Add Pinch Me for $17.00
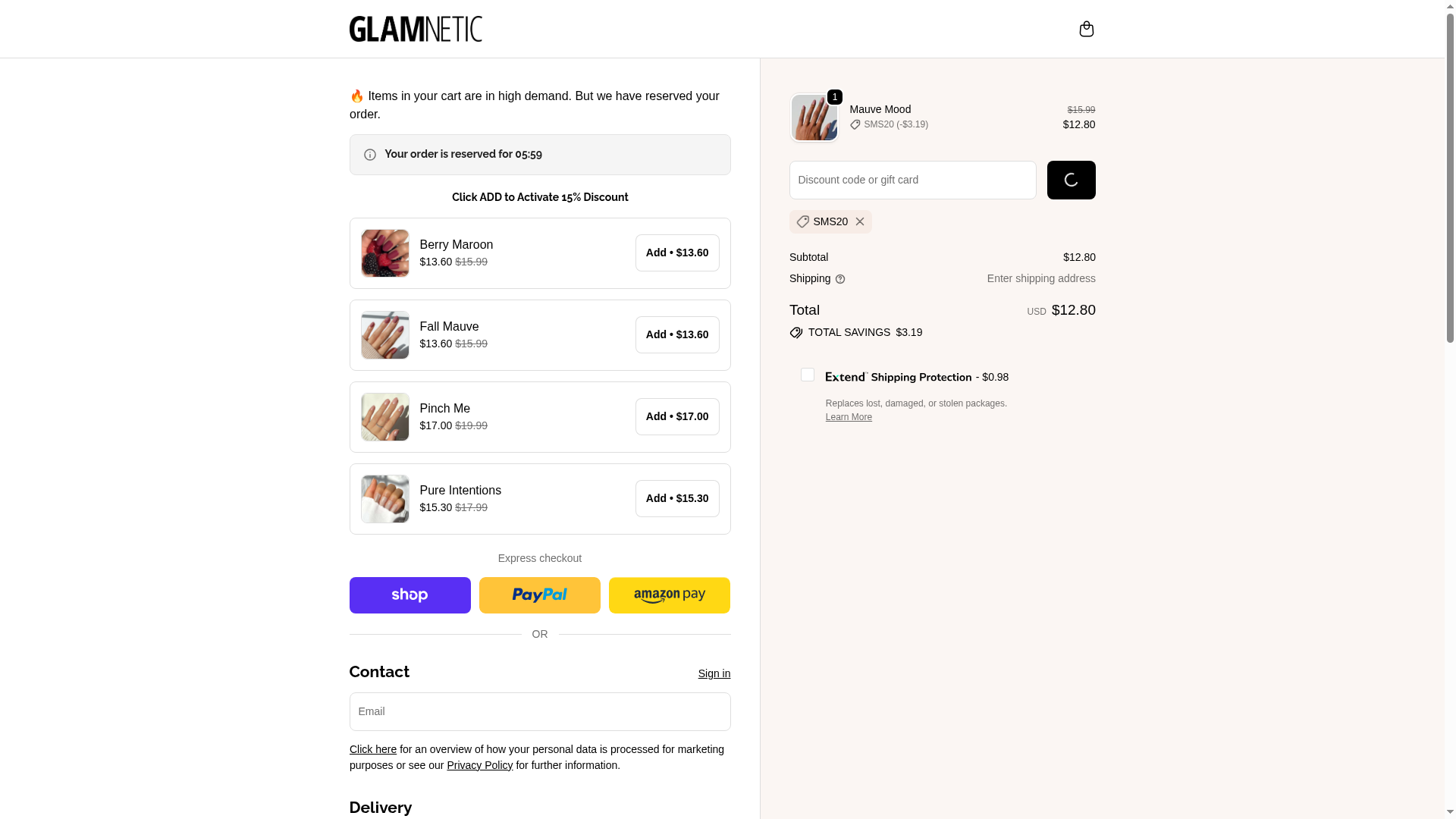Viewport: 1456px width, 819px height. [676, 416]
